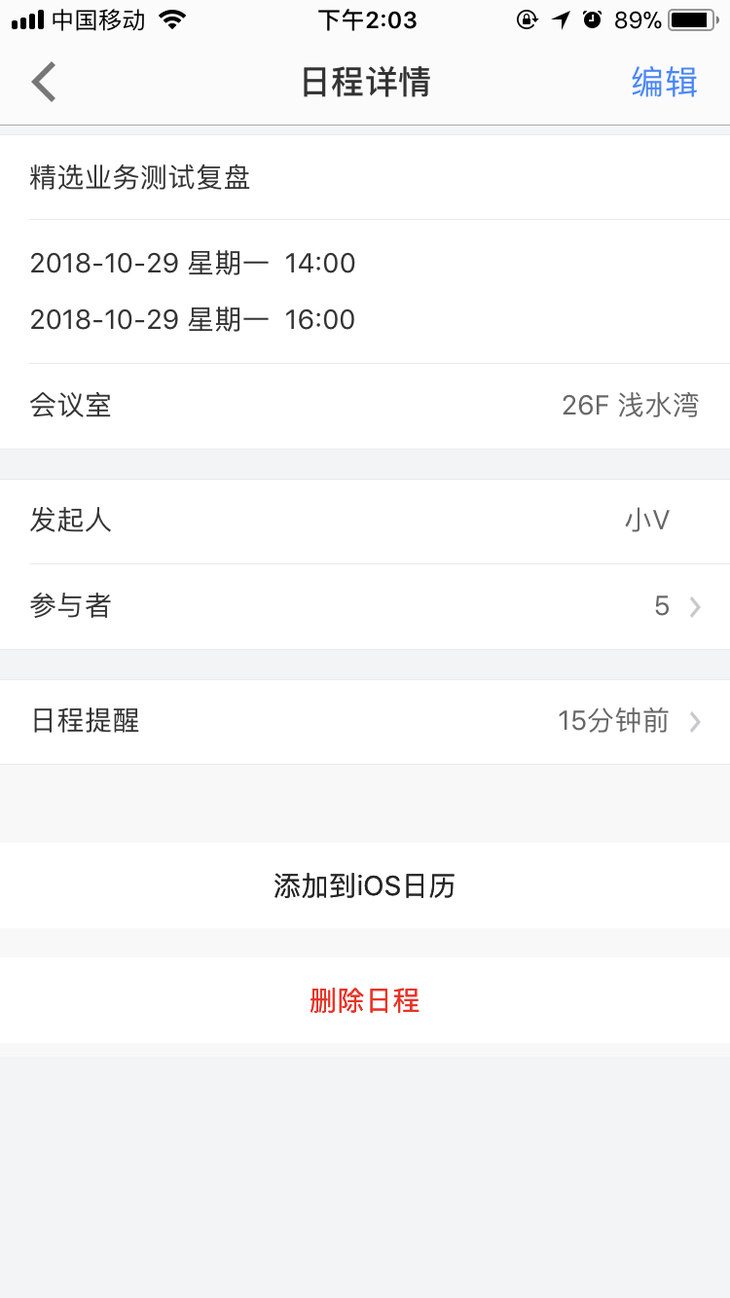Viewport: 730px width, 1298px height.
Task: Tap 编辑 to edit the schedule
Action: point(664,82)
